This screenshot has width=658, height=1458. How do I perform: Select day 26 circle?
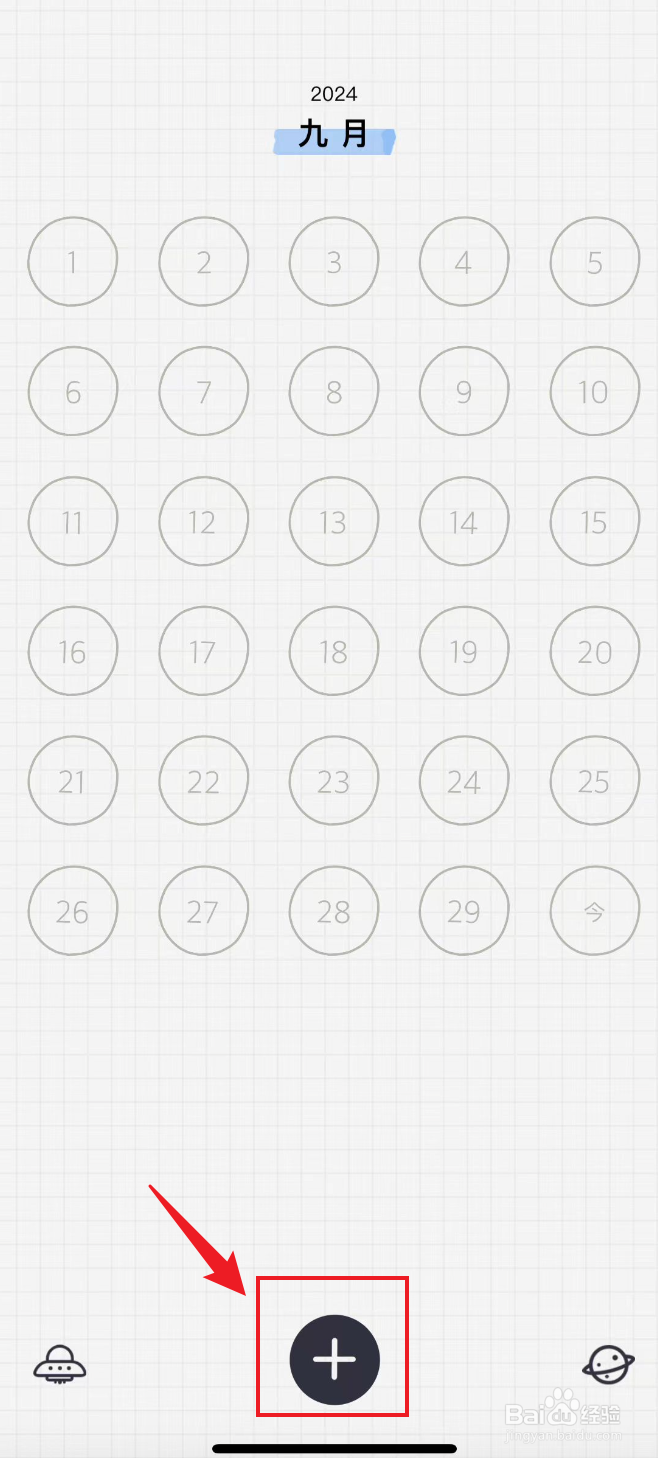pos(73,911)
